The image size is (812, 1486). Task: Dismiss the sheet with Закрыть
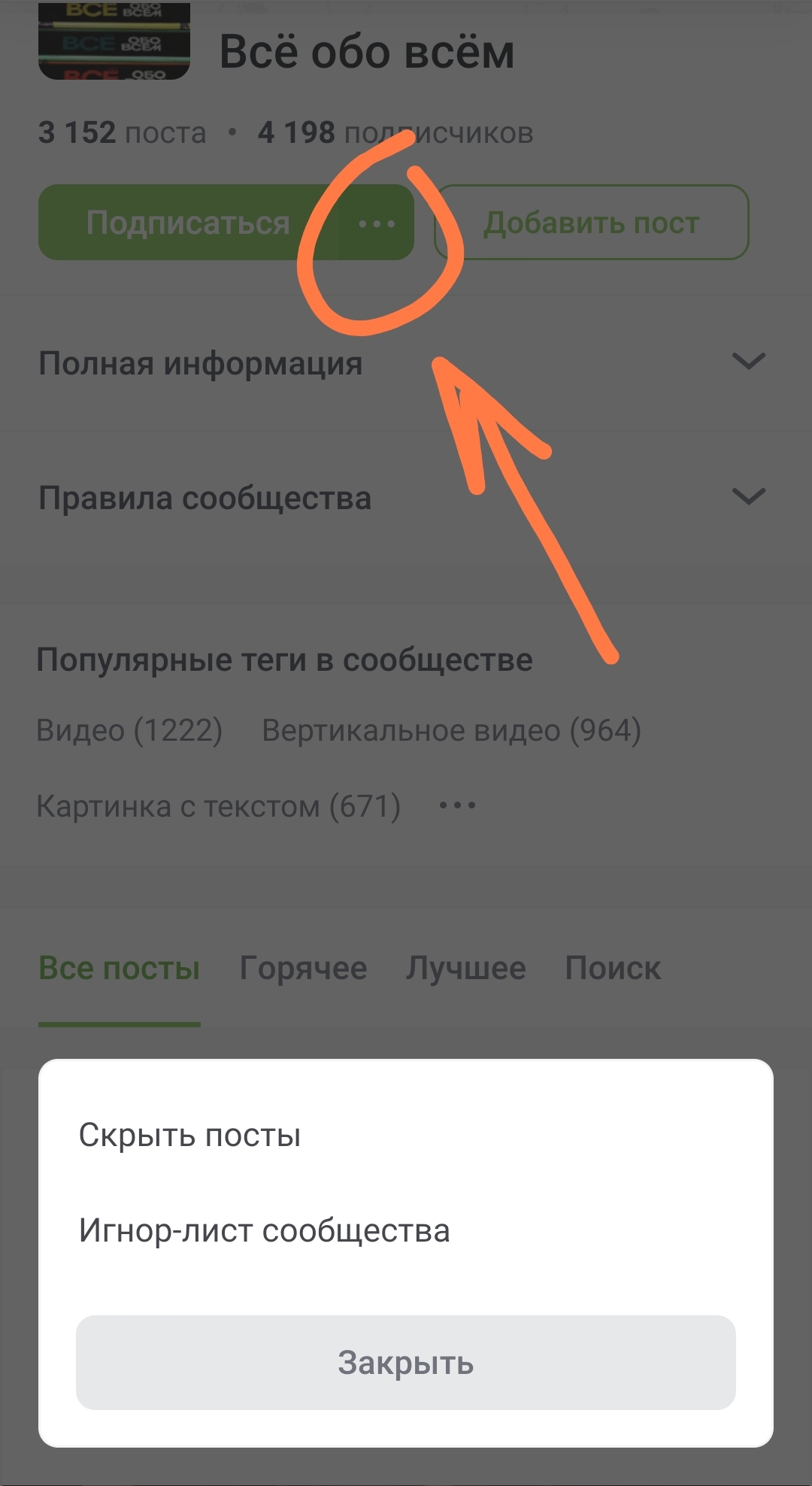pos(405,1363)
